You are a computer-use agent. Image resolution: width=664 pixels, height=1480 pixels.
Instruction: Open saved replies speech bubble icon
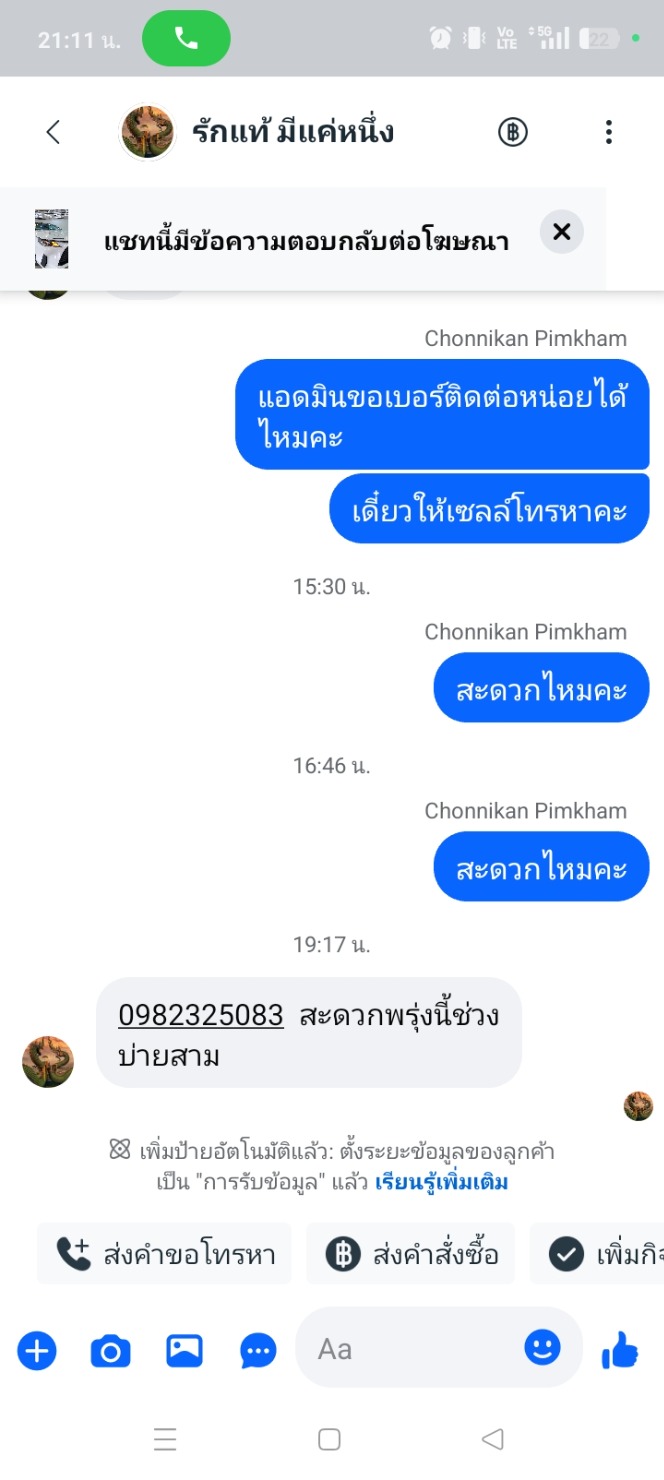click(258, 1352)
